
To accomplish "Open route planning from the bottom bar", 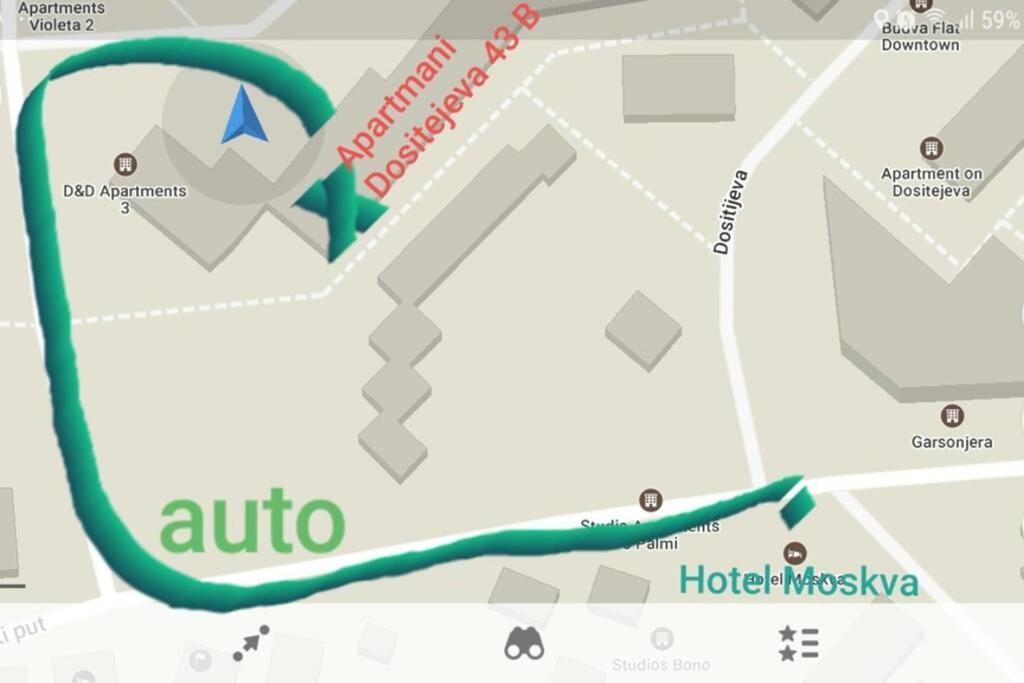I will click(251, 643).
